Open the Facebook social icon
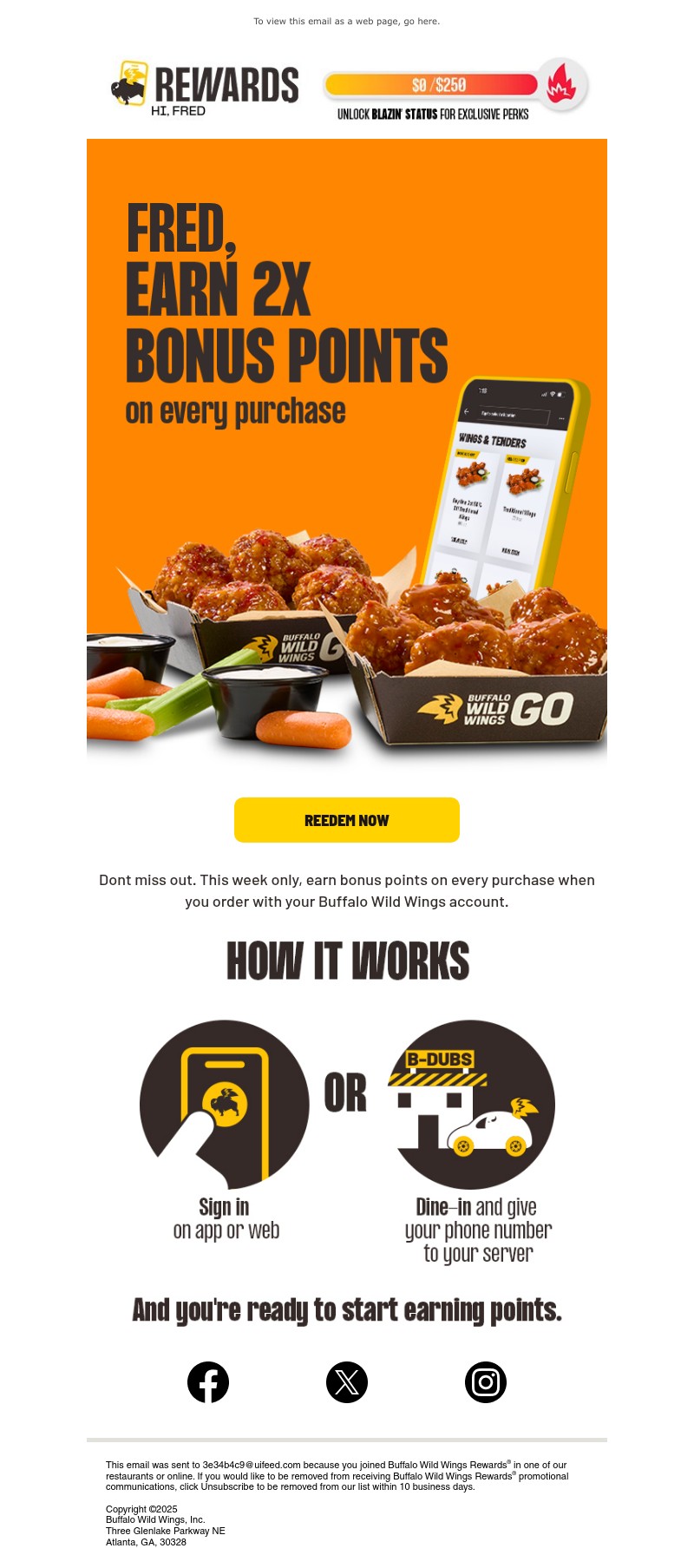Viewport: 694px width, 1568px height. point(207,1382)
